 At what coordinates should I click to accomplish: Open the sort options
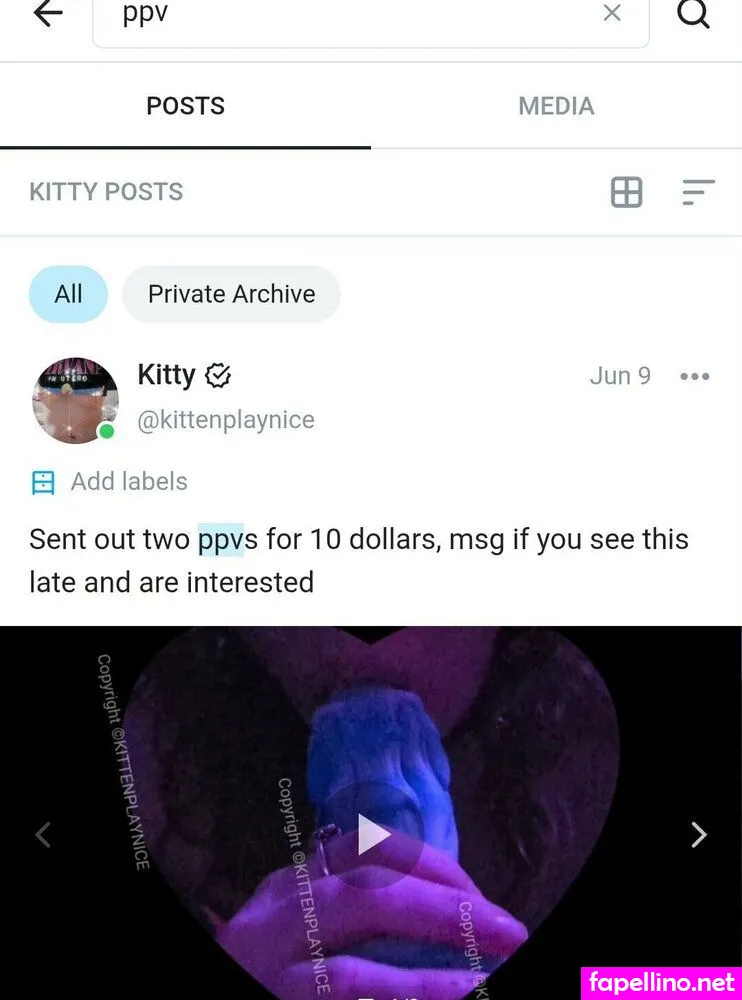698,192
